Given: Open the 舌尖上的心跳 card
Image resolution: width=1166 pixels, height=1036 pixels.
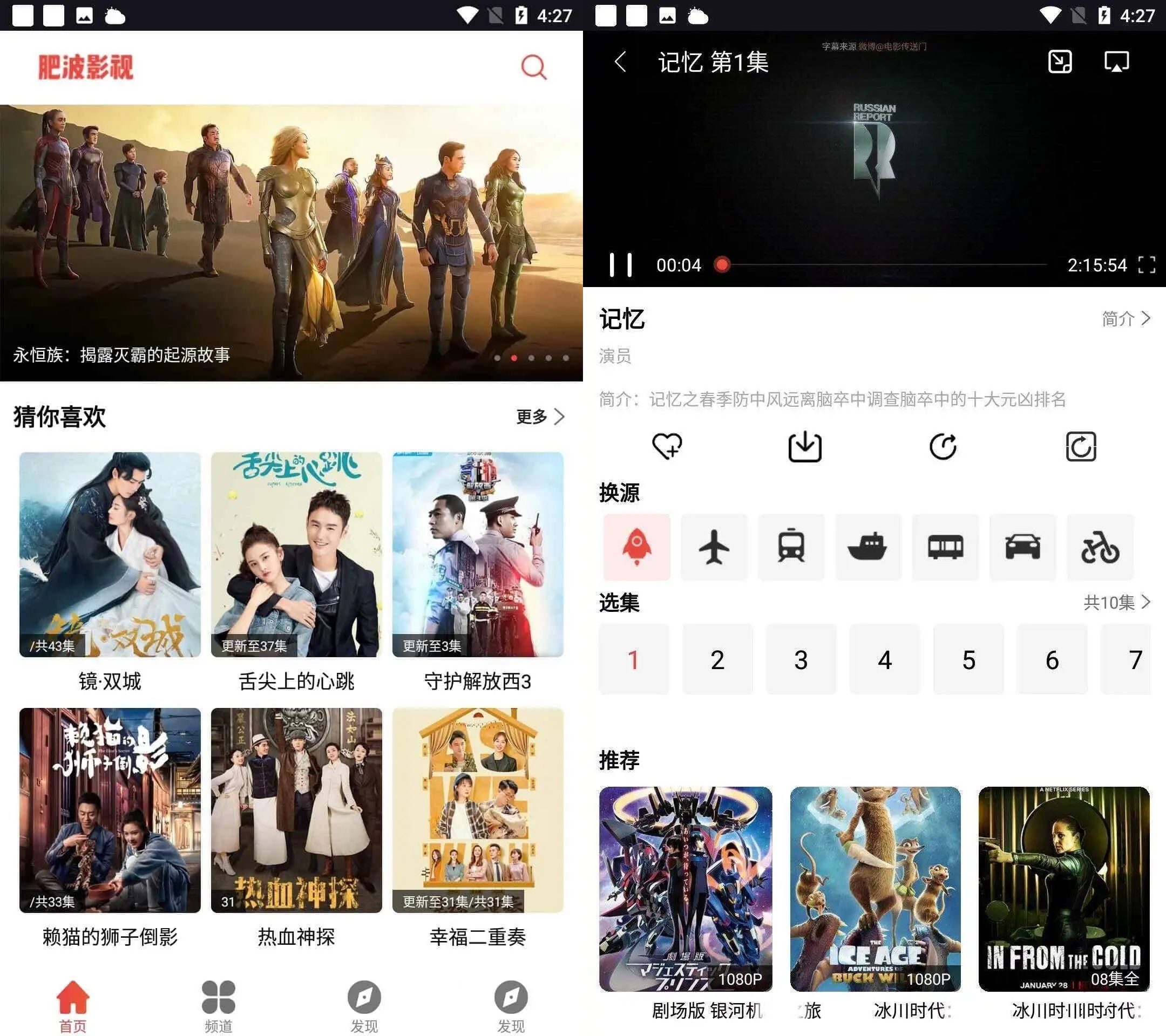Looking at the screenshot, I should pyautogui.click(x=296, y=555).
